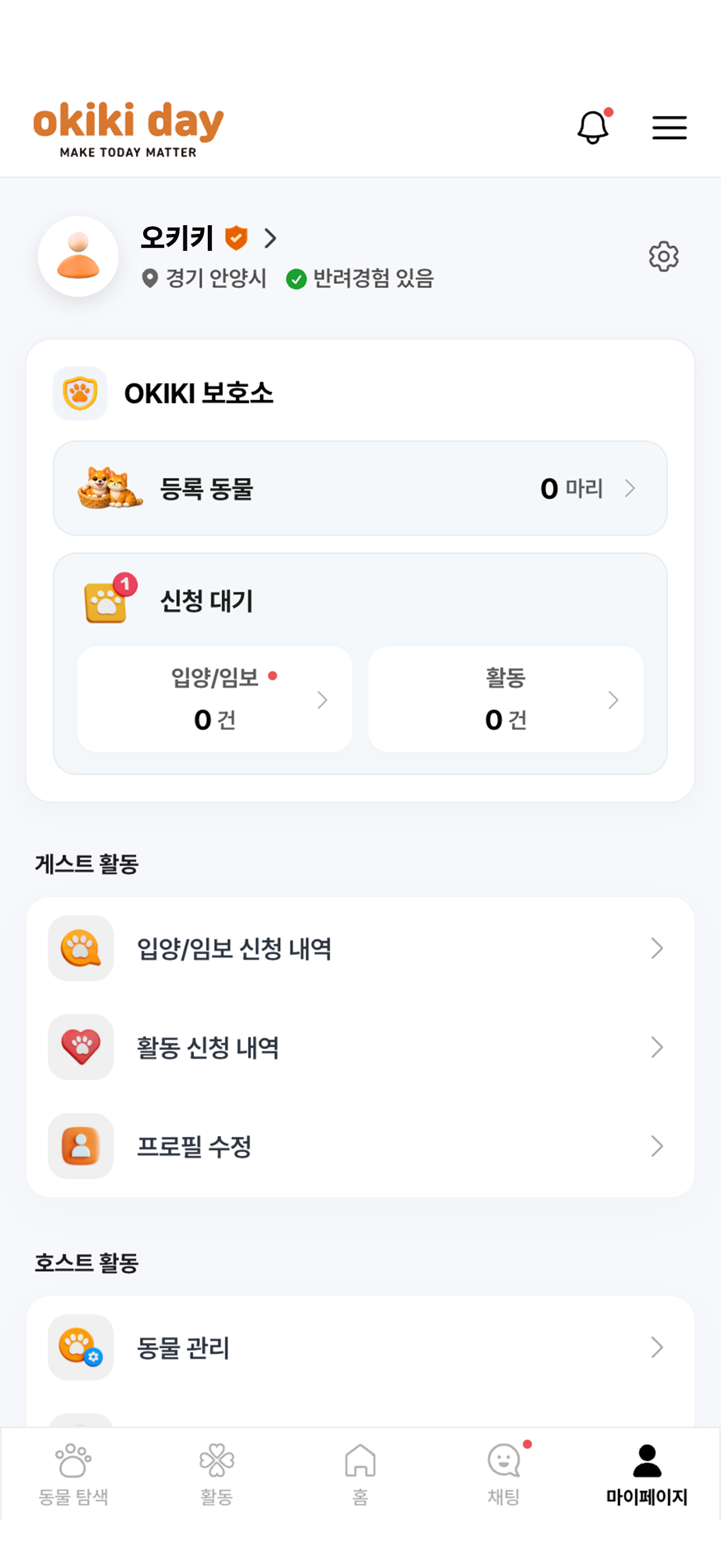Open the hamburger menu

669,127
